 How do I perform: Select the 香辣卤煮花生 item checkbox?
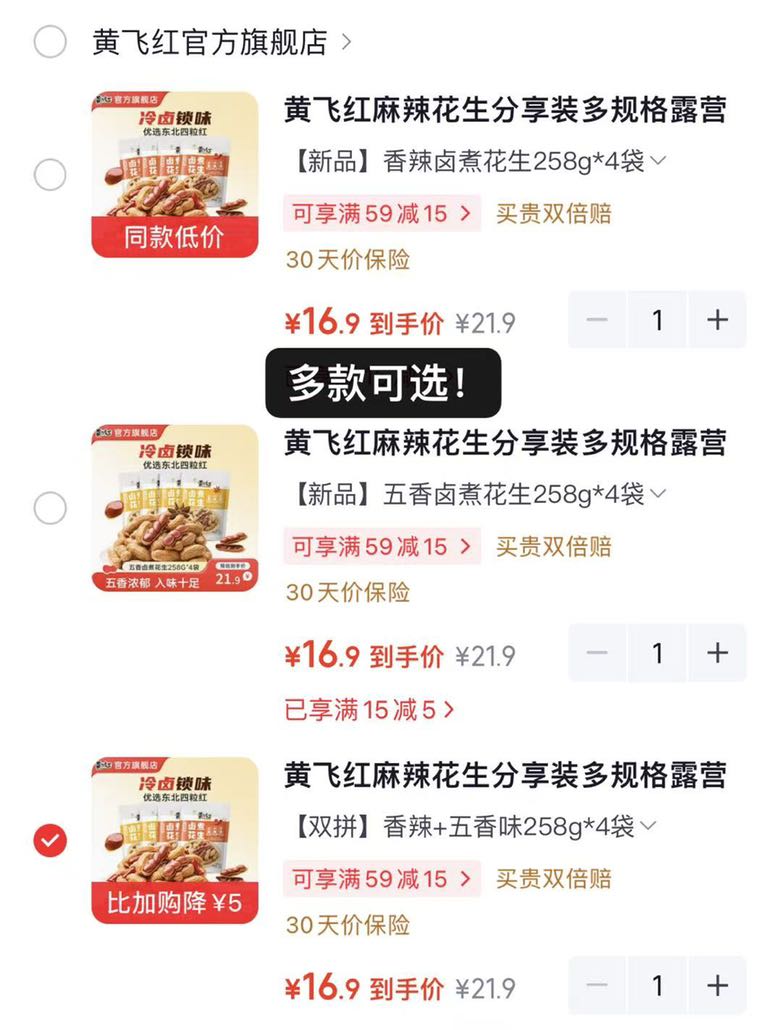(50, 175)
